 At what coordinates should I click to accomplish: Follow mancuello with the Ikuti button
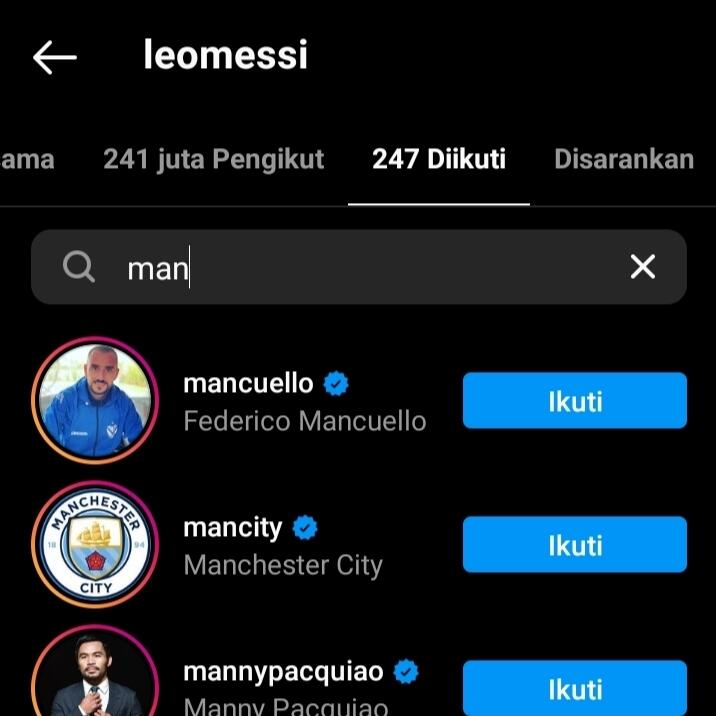tap(574, 401)
